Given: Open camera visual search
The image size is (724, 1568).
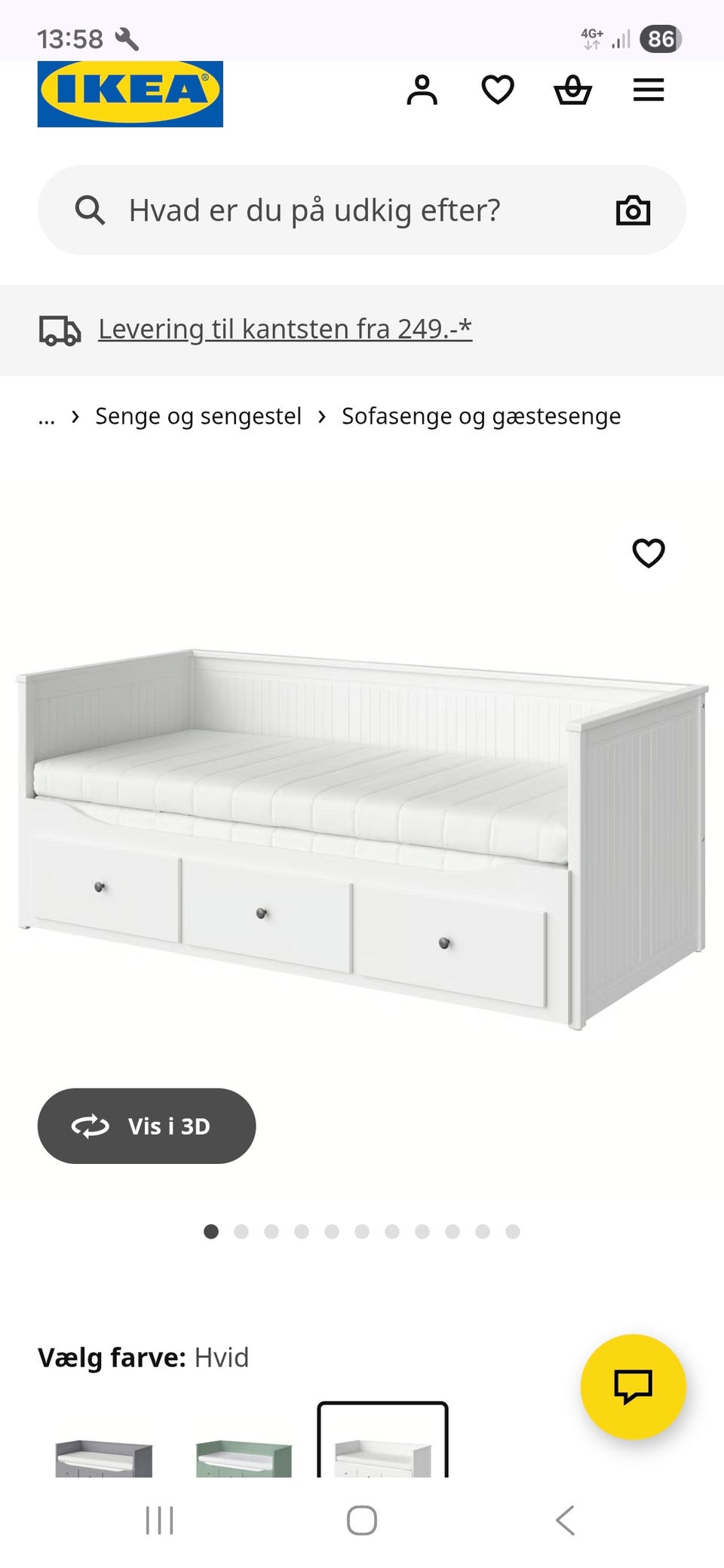Looking at the screenshot, I should pyautogui.click(x=633, y=210).
